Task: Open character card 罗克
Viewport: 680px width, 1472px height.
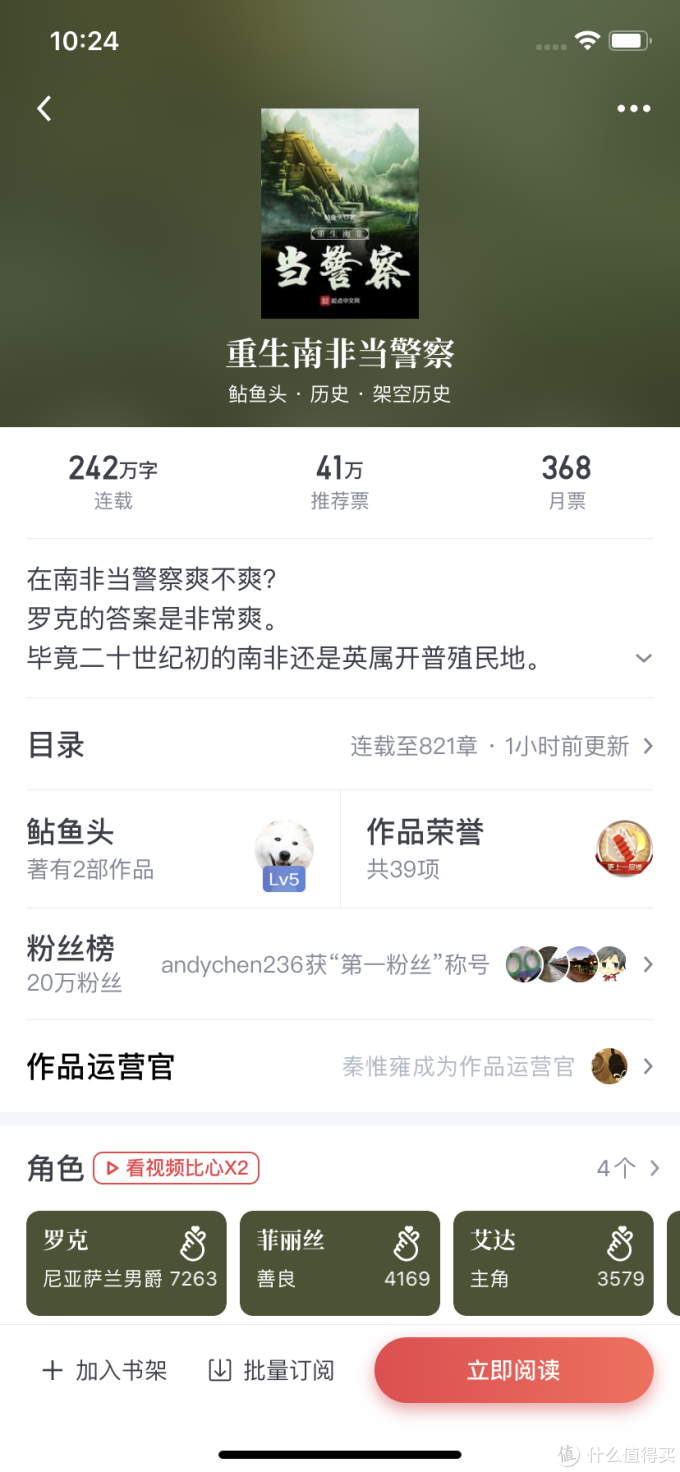Action: click(127, 1262)
